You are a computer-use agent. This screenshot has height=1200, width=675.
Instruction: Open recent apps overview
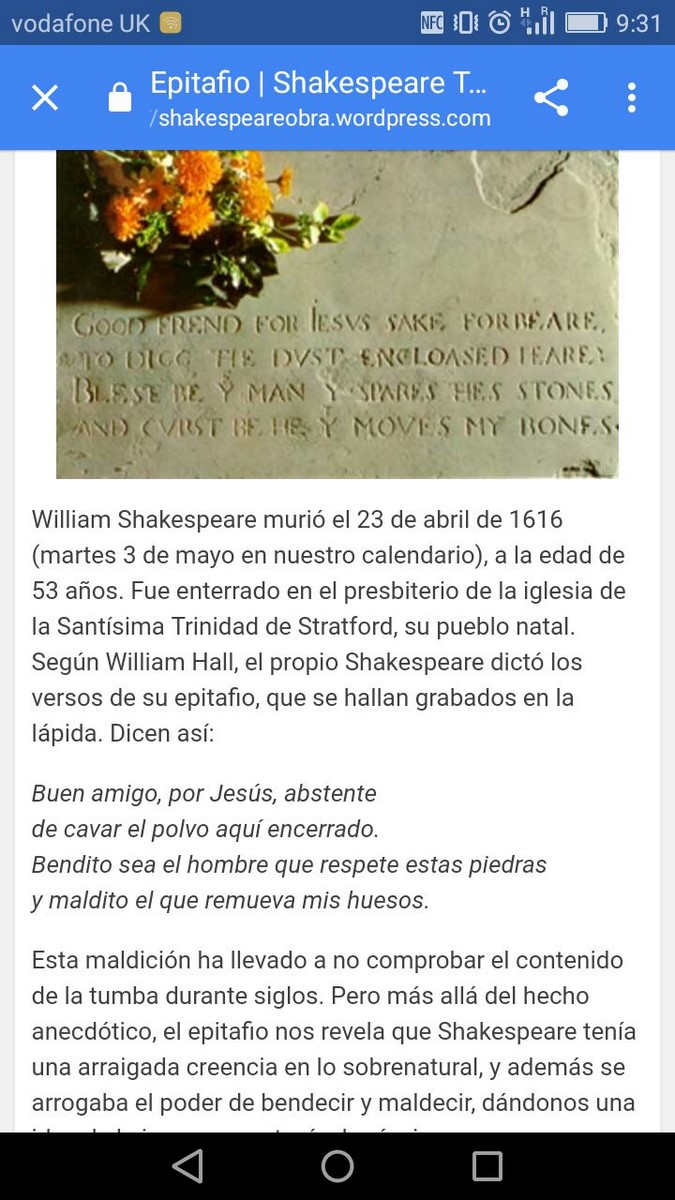point(487,1166)
